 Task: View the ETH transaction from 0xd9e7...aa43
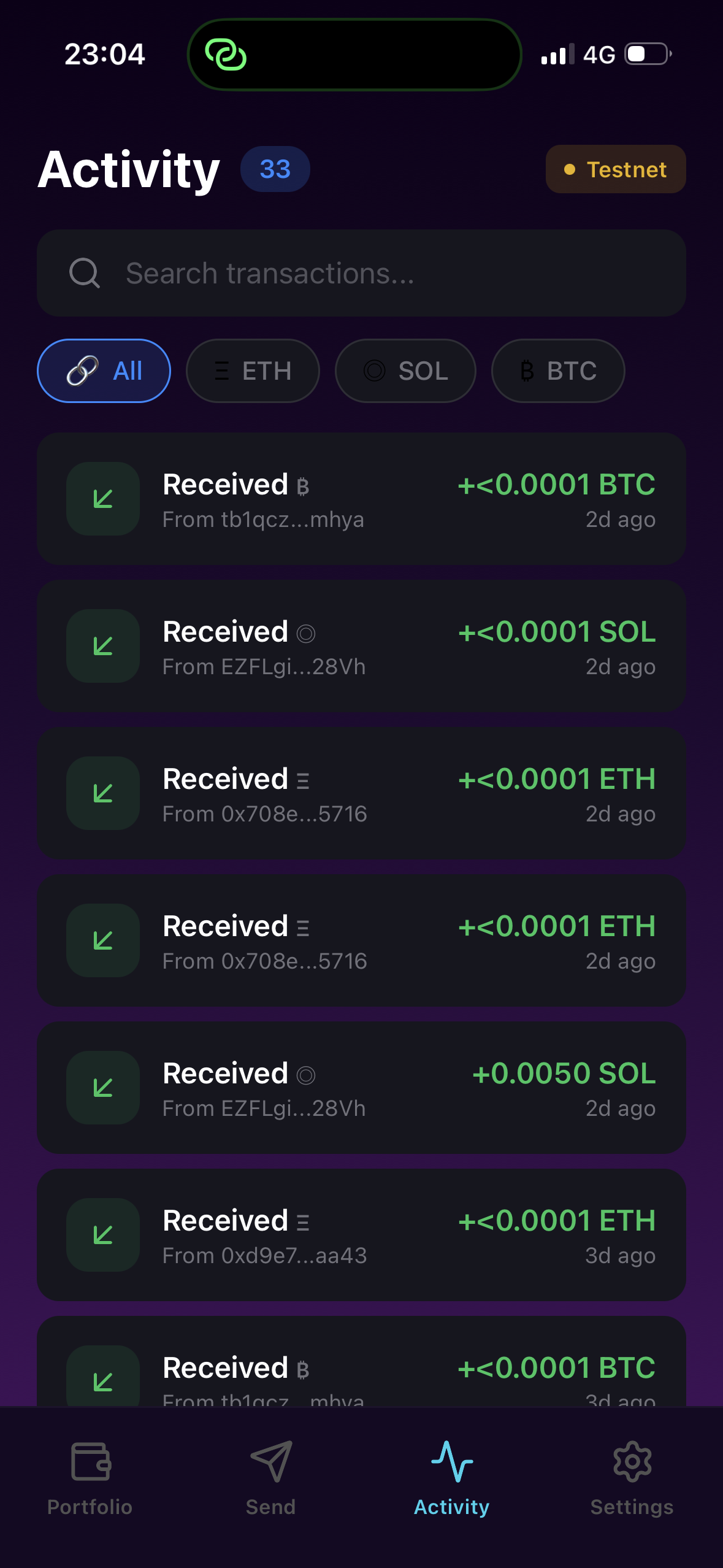(361, 1235)
